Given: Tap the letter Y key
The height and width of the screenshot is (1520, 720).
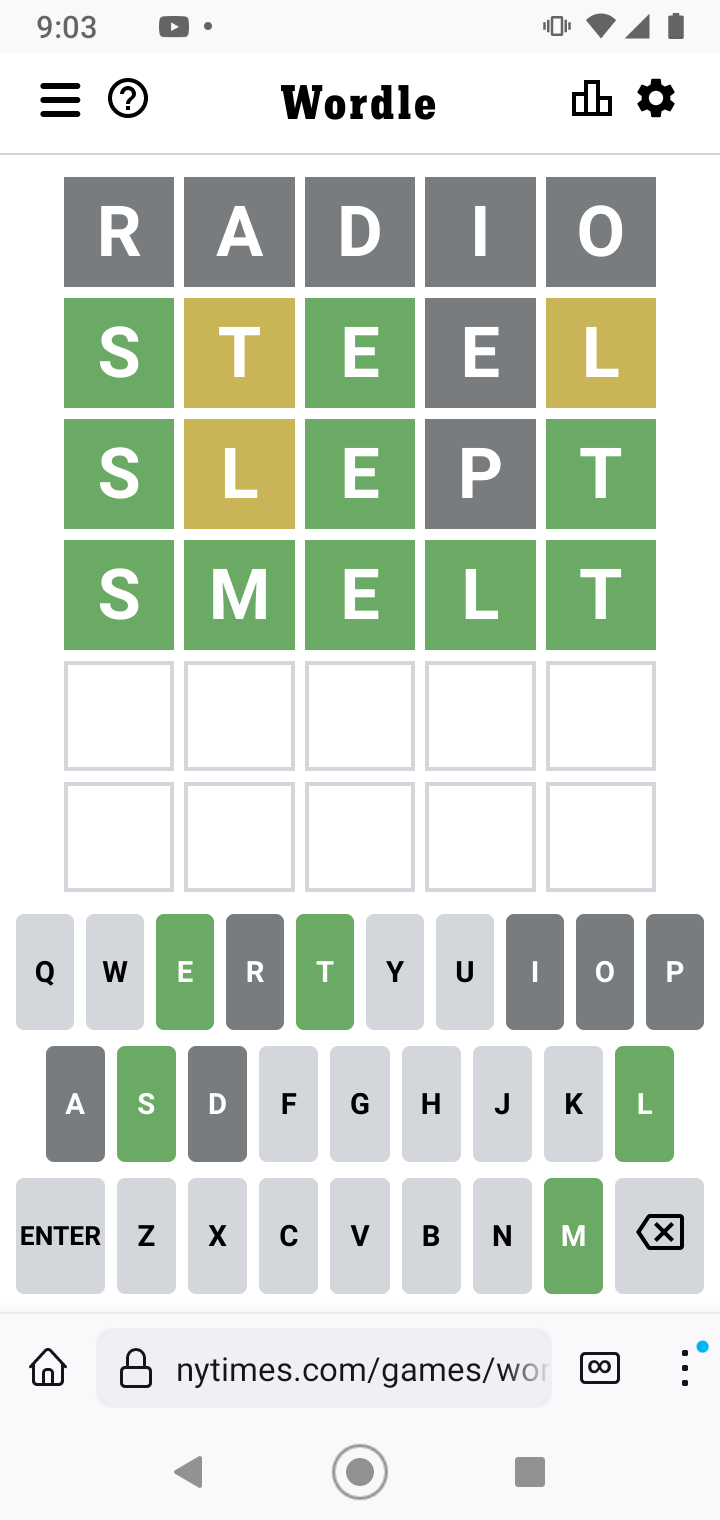Looking at the screenshot, I should pyautogui.click(x=395, y=972).
